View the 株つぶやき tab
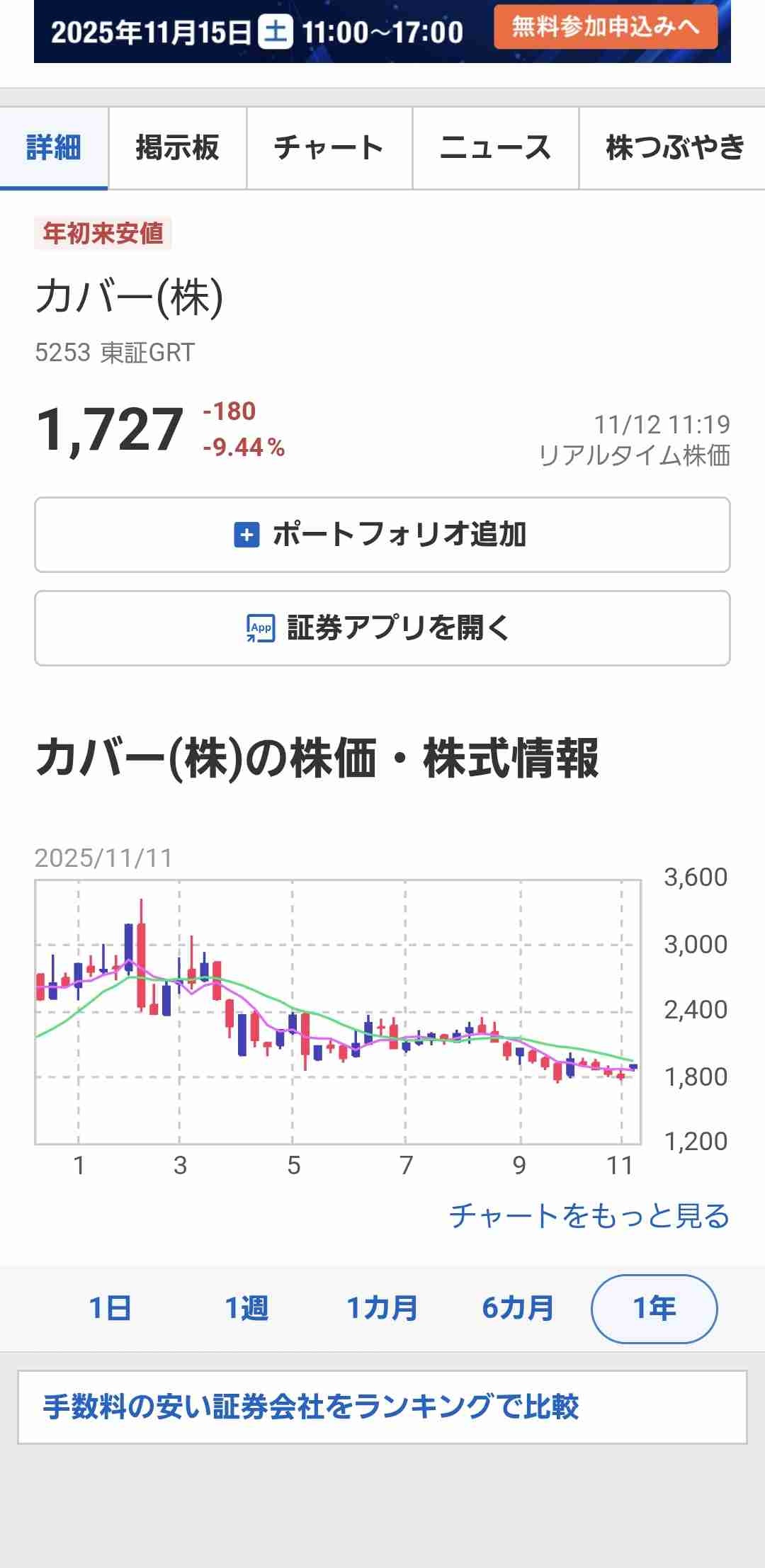765x1568 pixels. (674, 148)
